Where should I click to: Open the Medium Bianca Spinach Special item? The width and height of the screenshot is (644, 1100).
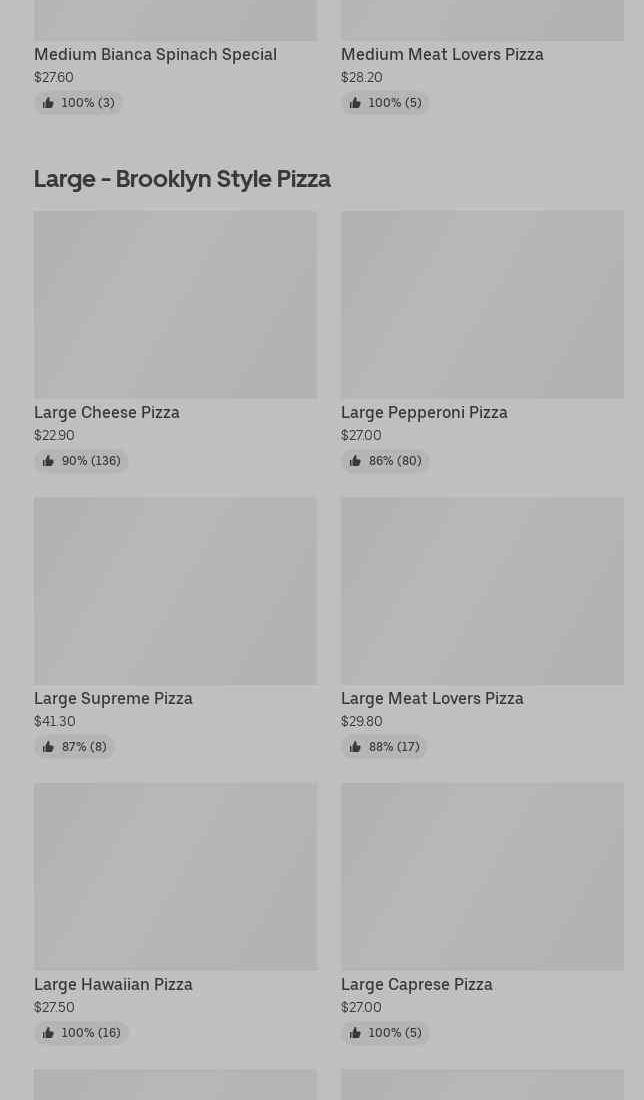pyautogui.click(x=155, y=54)
